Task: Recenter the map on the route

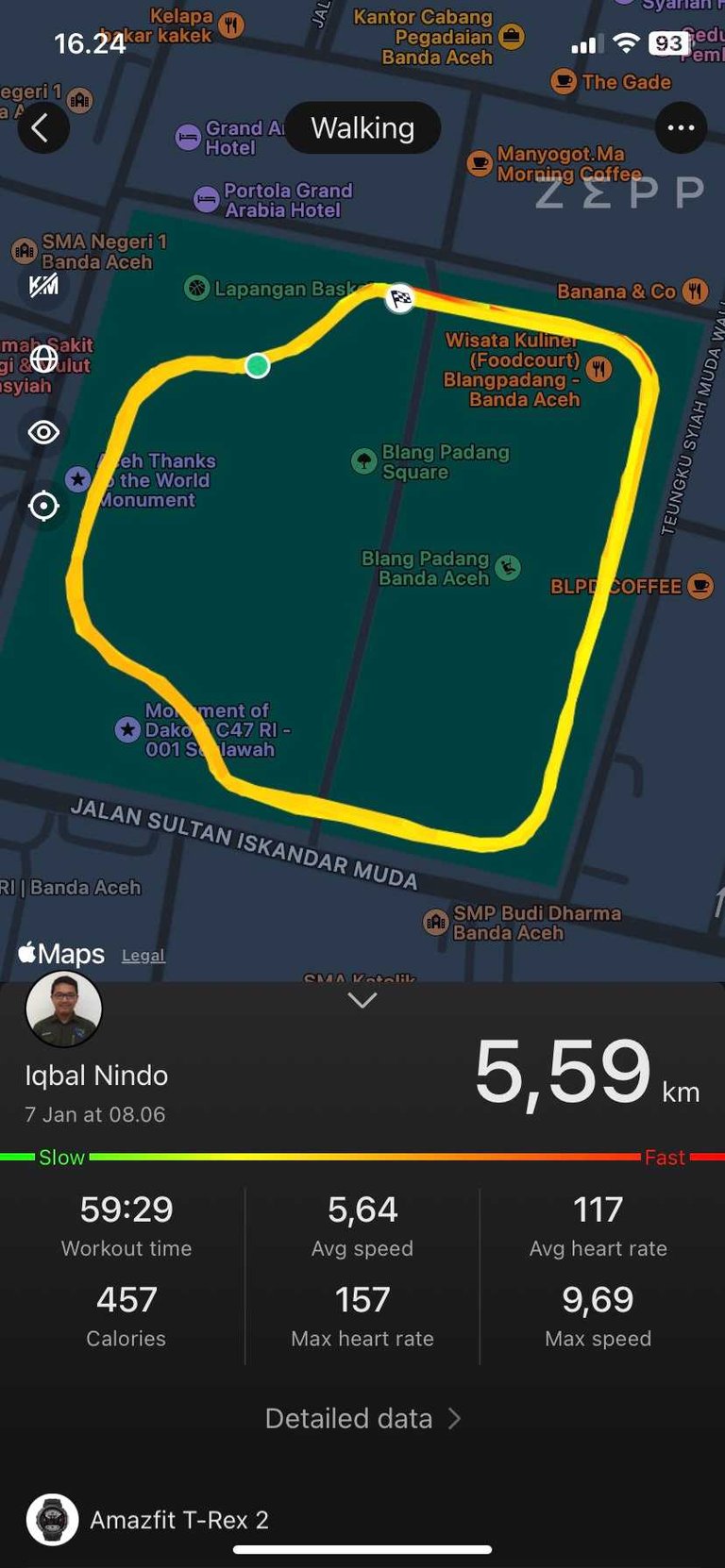Action: (x=43, y=506)
